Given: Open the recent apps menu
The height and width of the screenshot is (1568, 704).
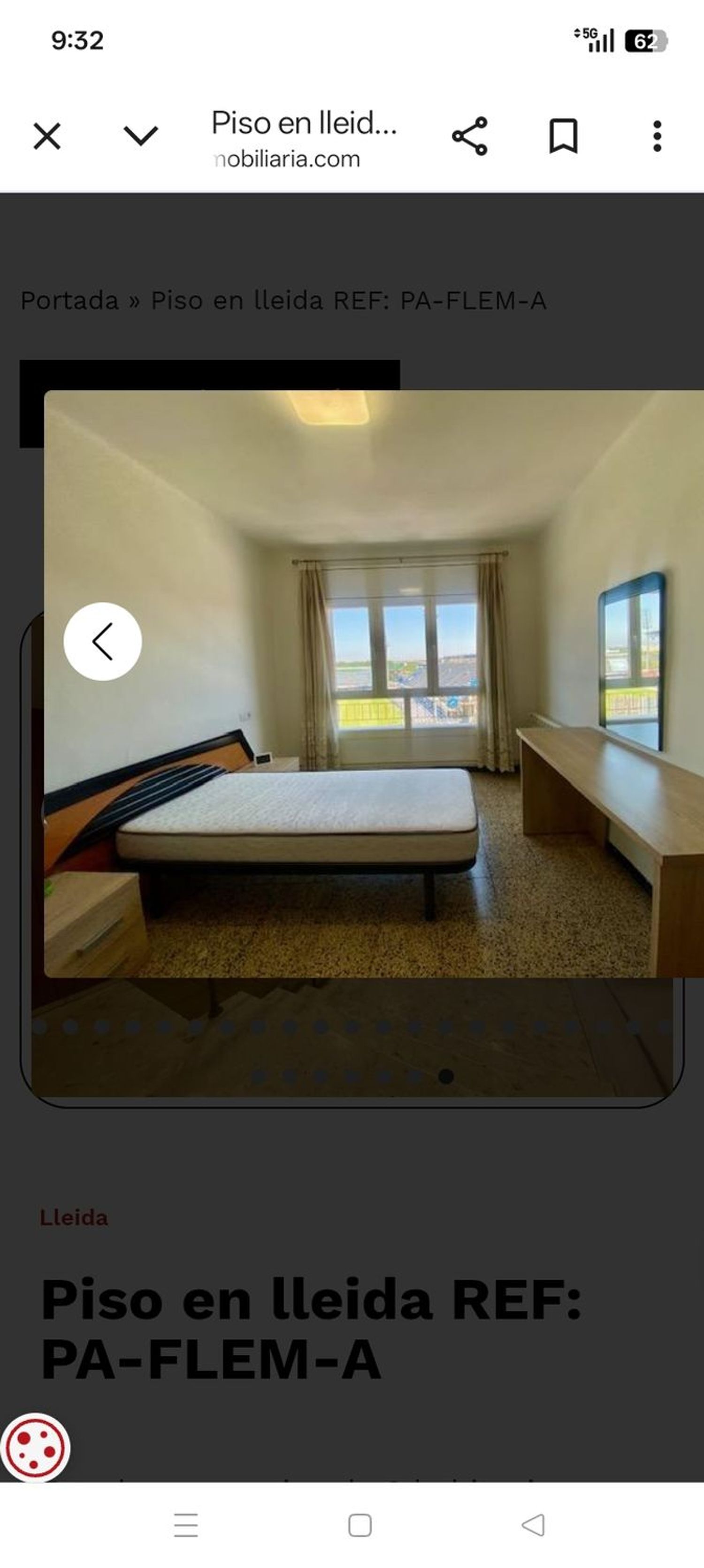Looking at the screenshot, I should pos(186,1525).
